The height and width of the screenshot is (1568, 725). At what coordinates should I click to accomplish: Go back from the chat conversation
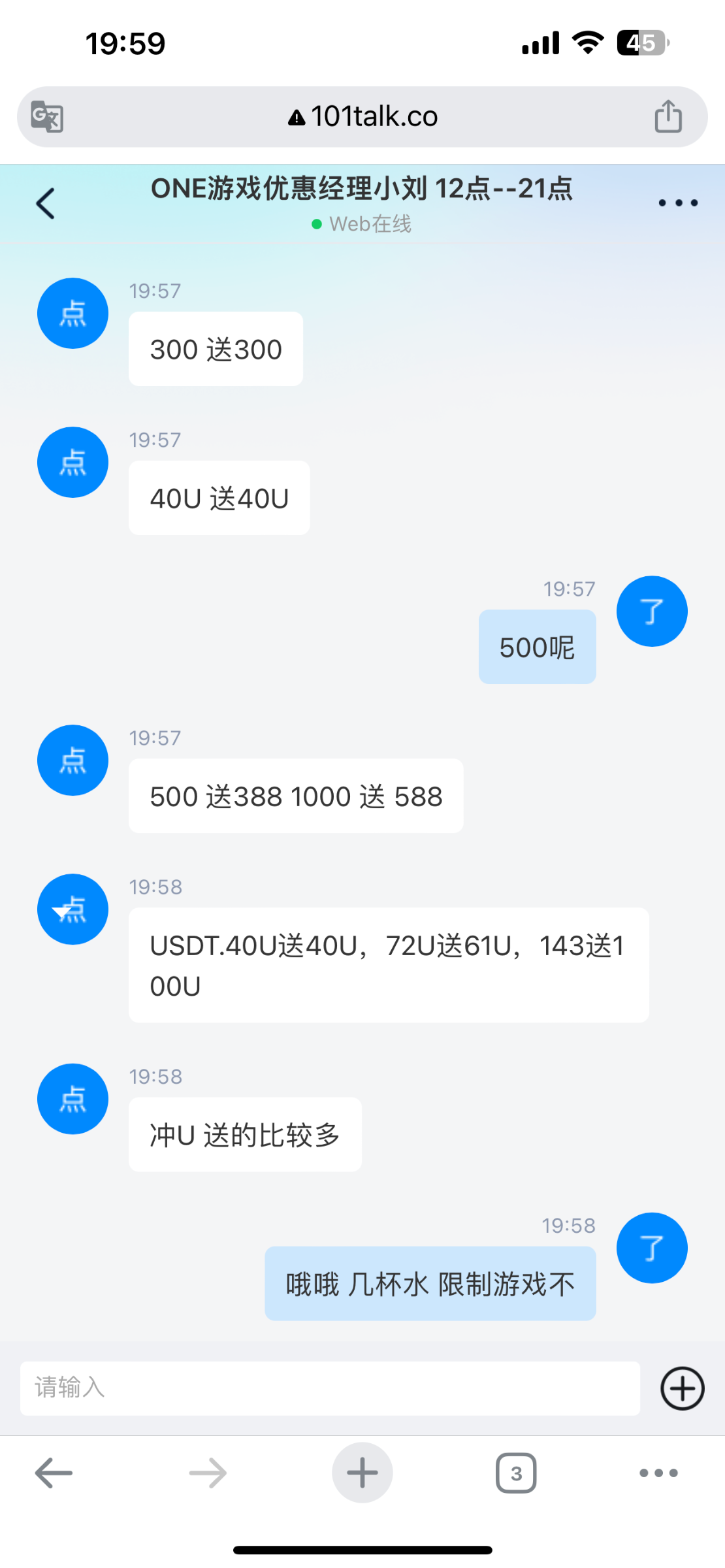tap(46, 203)
